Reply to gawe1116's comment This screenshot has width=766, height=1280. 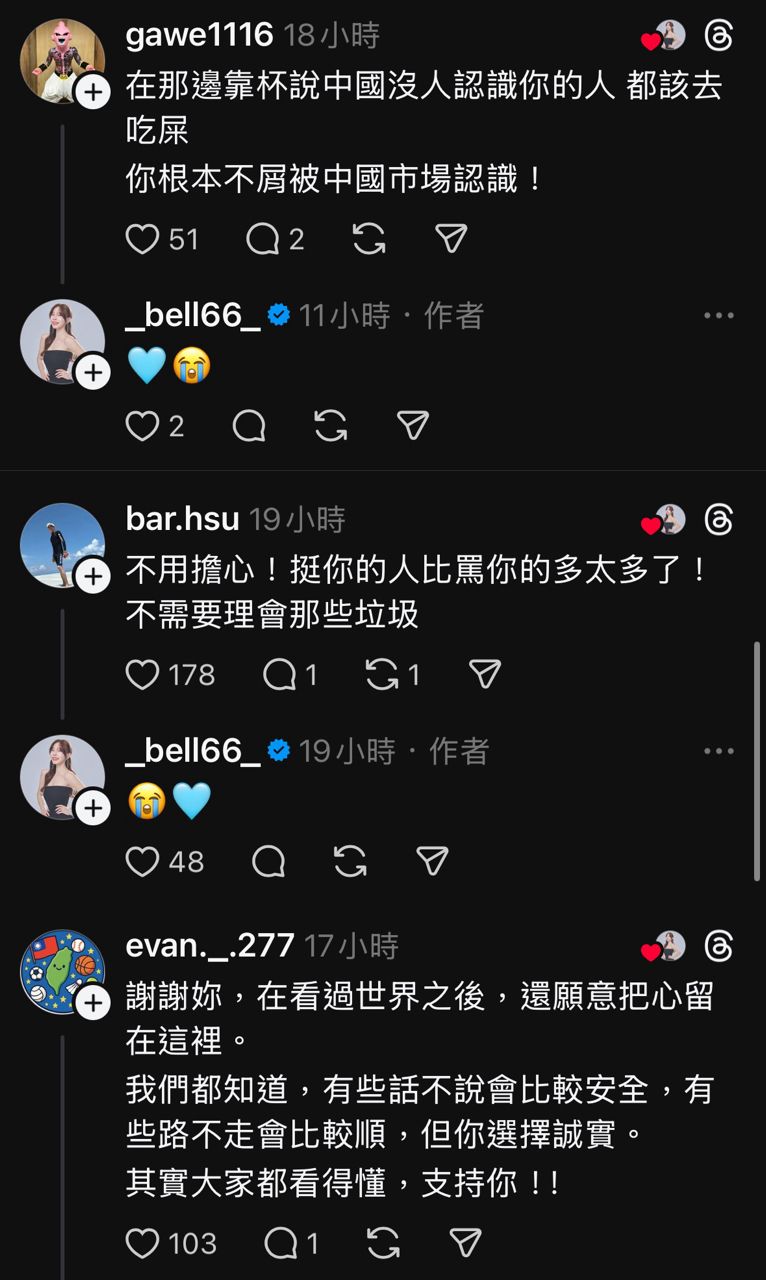(x=263, y=239)
